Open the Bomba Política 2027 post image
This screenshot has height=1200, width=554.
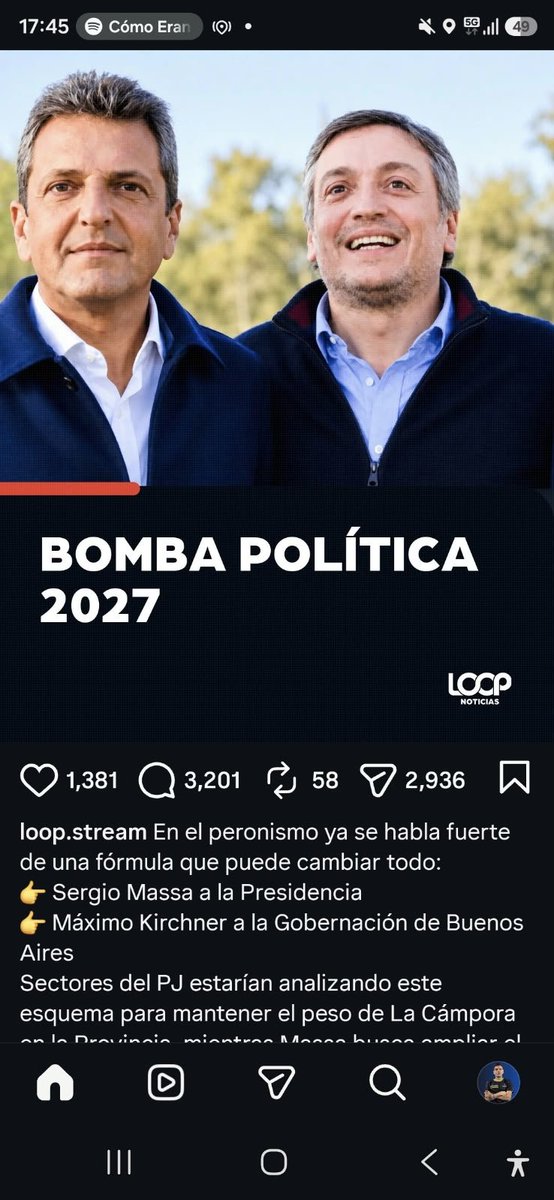[x=277, y=395]
